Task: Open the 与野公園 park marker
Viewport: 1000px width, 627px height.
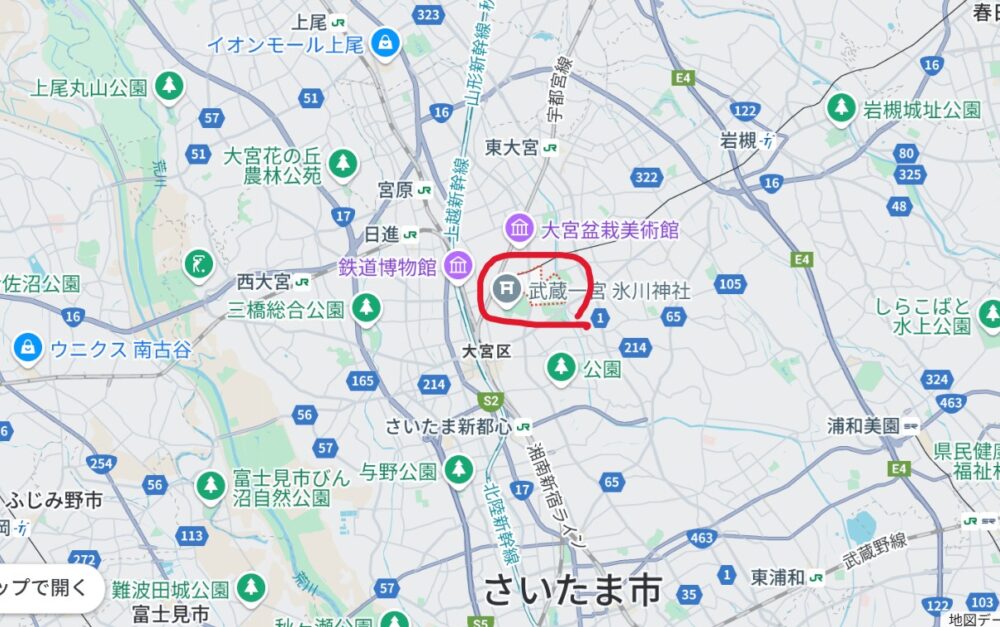Action: (458, 469)
